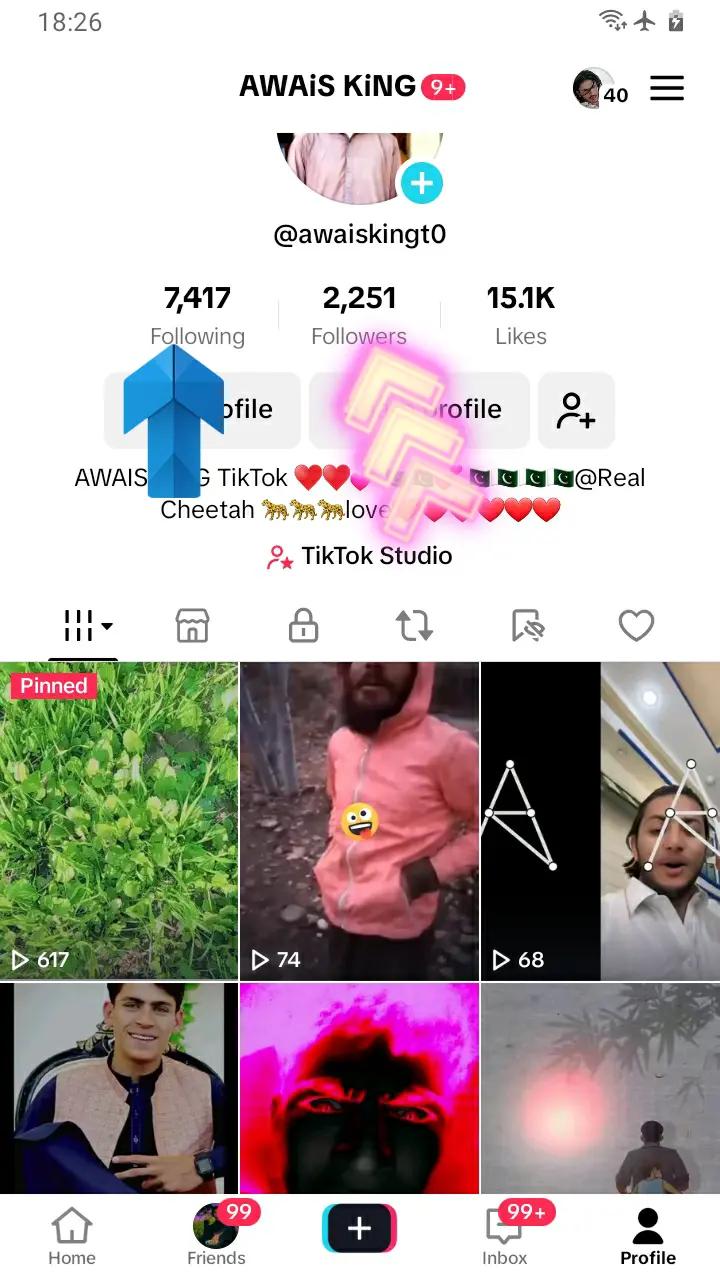Viewport: 720px width, 1280px height.
Task: Open the pinned video with 617 views
Action: click(119, 820)
